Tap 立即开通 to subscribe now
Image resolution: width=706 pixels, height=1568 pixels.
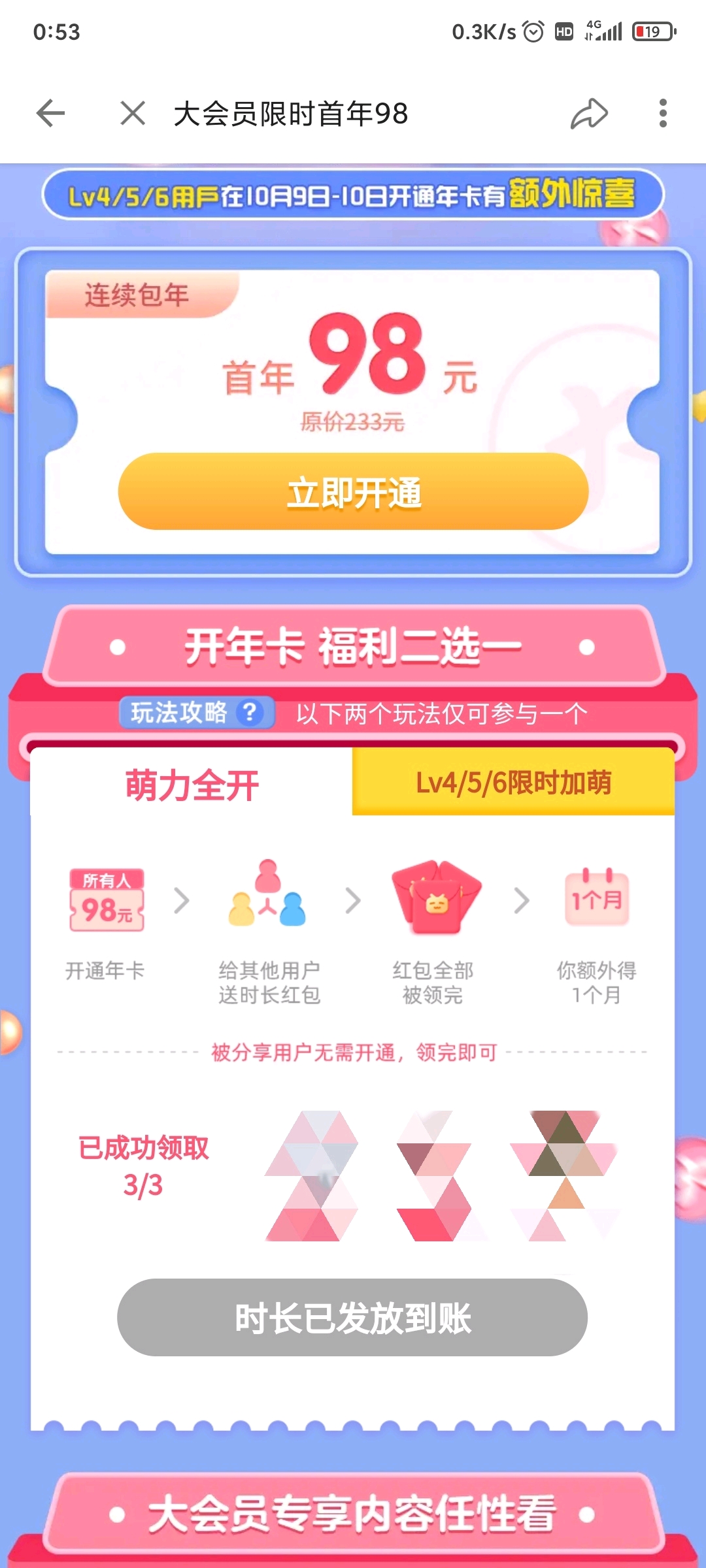(x=353, y=491)
